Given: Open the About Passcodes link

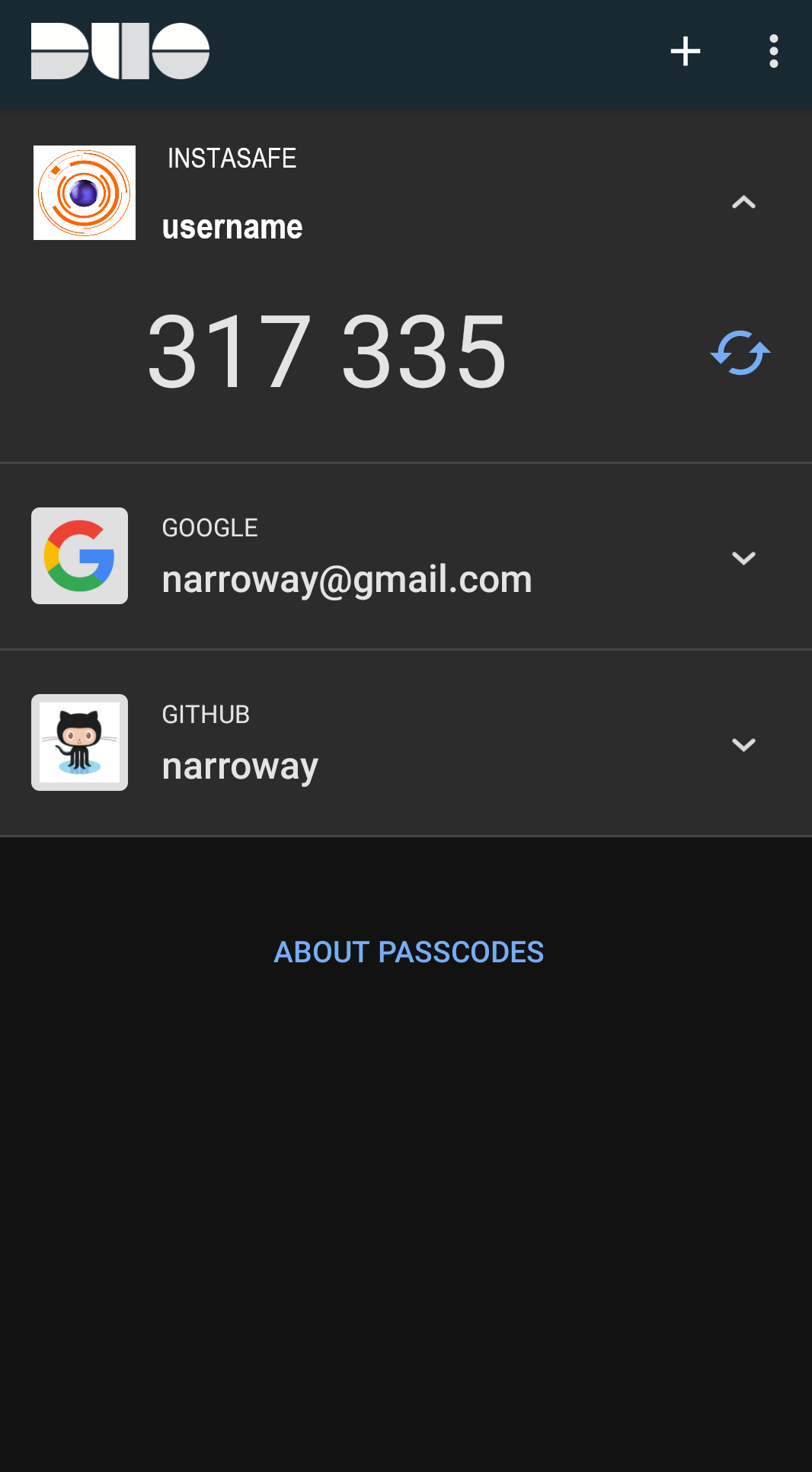Looking at the screenshot, I should (408, 952).
